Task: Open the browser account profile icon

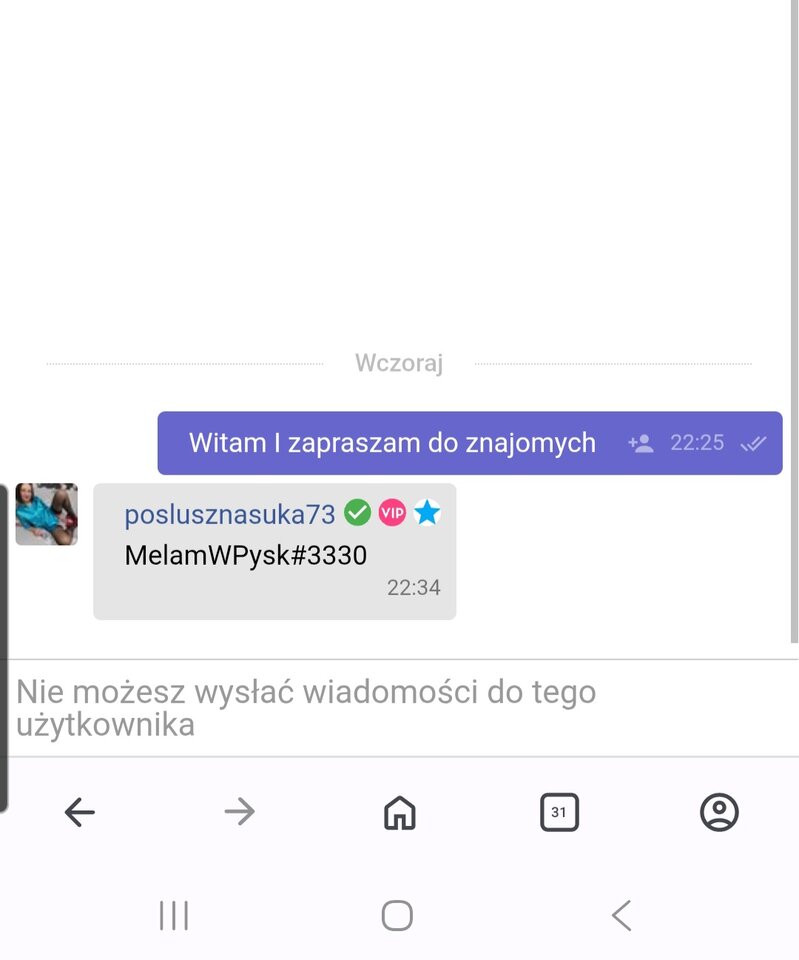Action: (x=718, y=812)
